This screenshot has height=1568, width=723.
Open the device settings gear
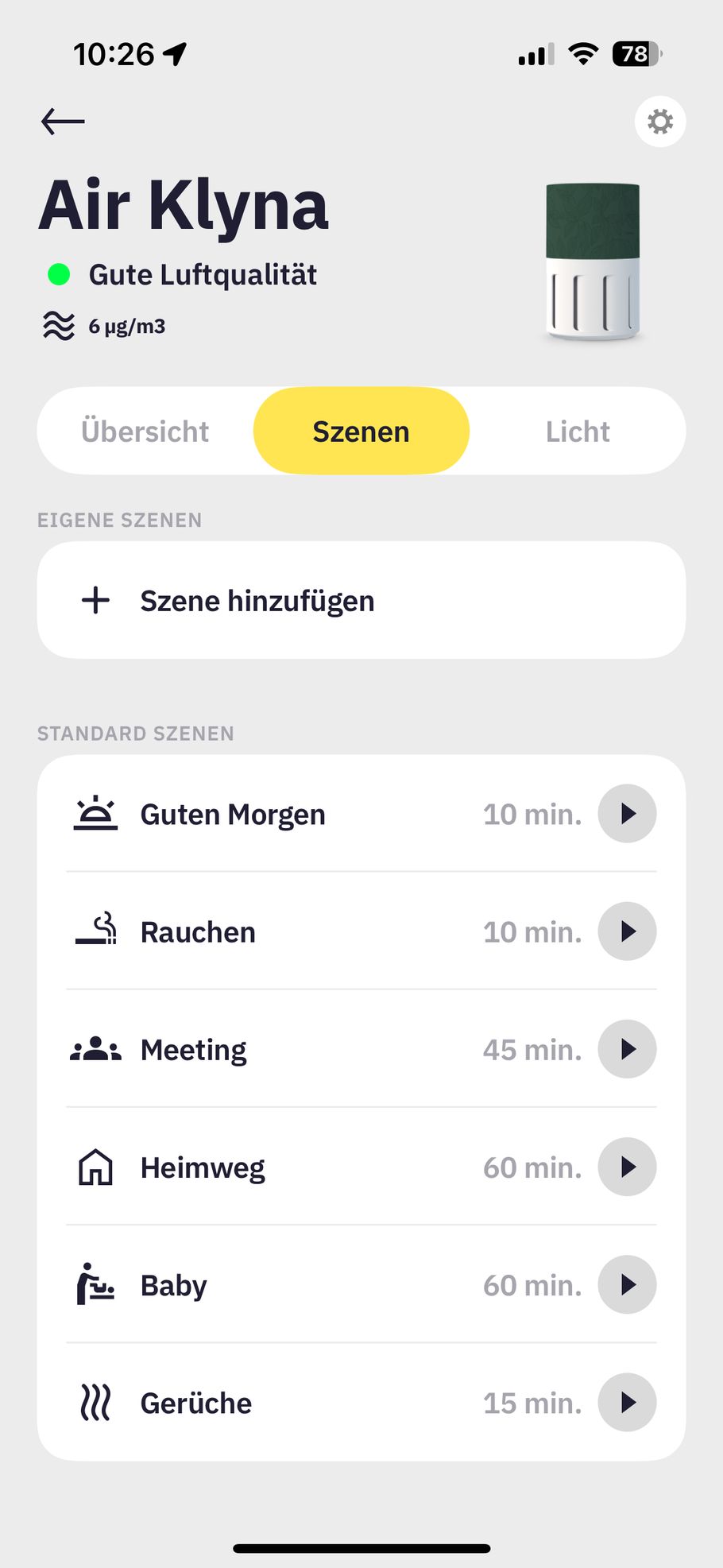tap(659, 122)
